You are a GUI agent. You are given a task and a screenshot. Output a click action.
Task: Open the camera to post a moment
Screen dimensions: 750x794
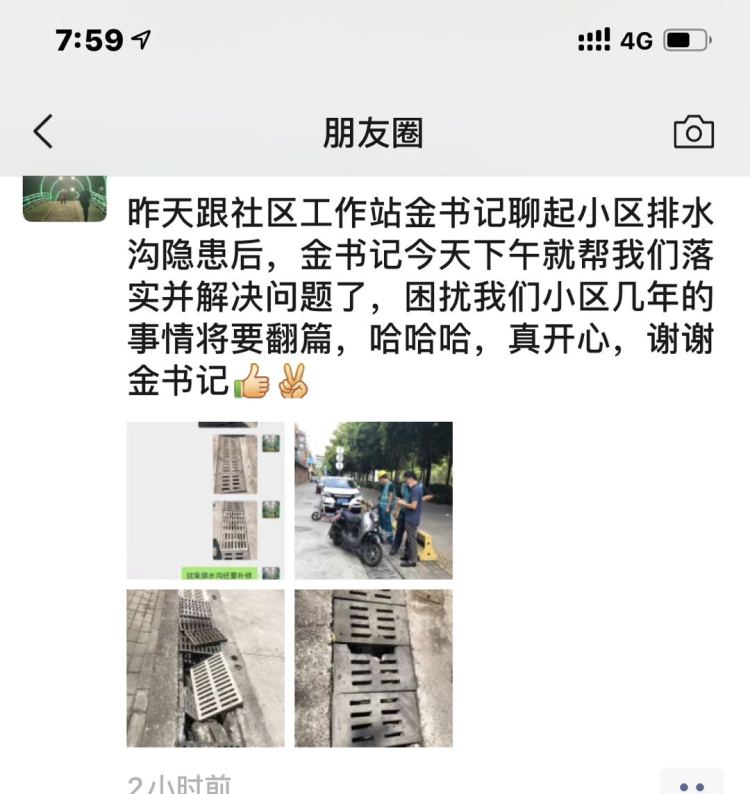pos(693,132)
